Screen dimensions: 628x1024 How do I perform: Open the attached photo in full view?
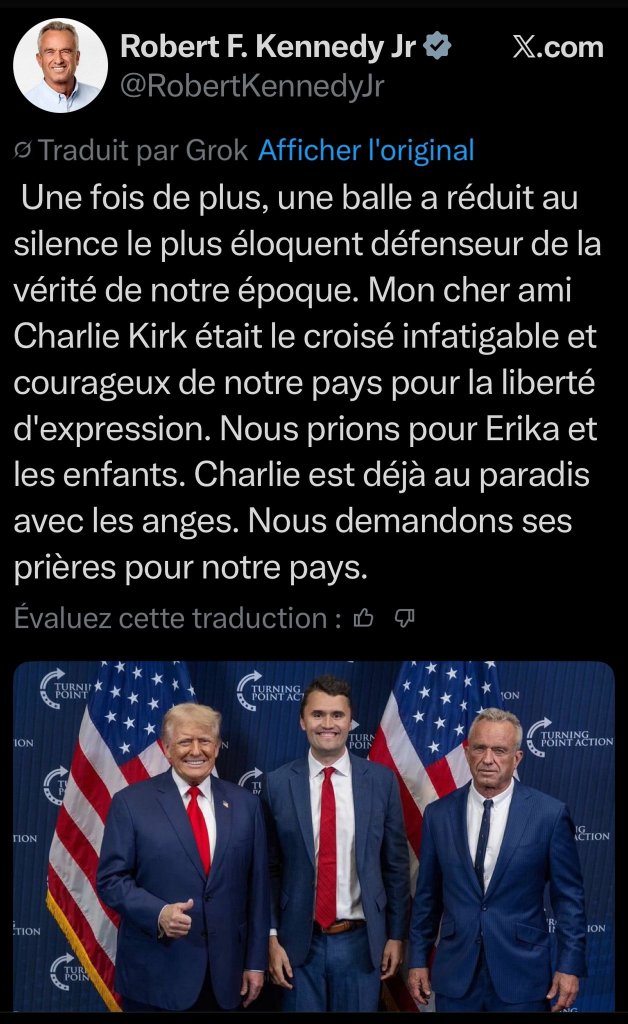(314, 835)
